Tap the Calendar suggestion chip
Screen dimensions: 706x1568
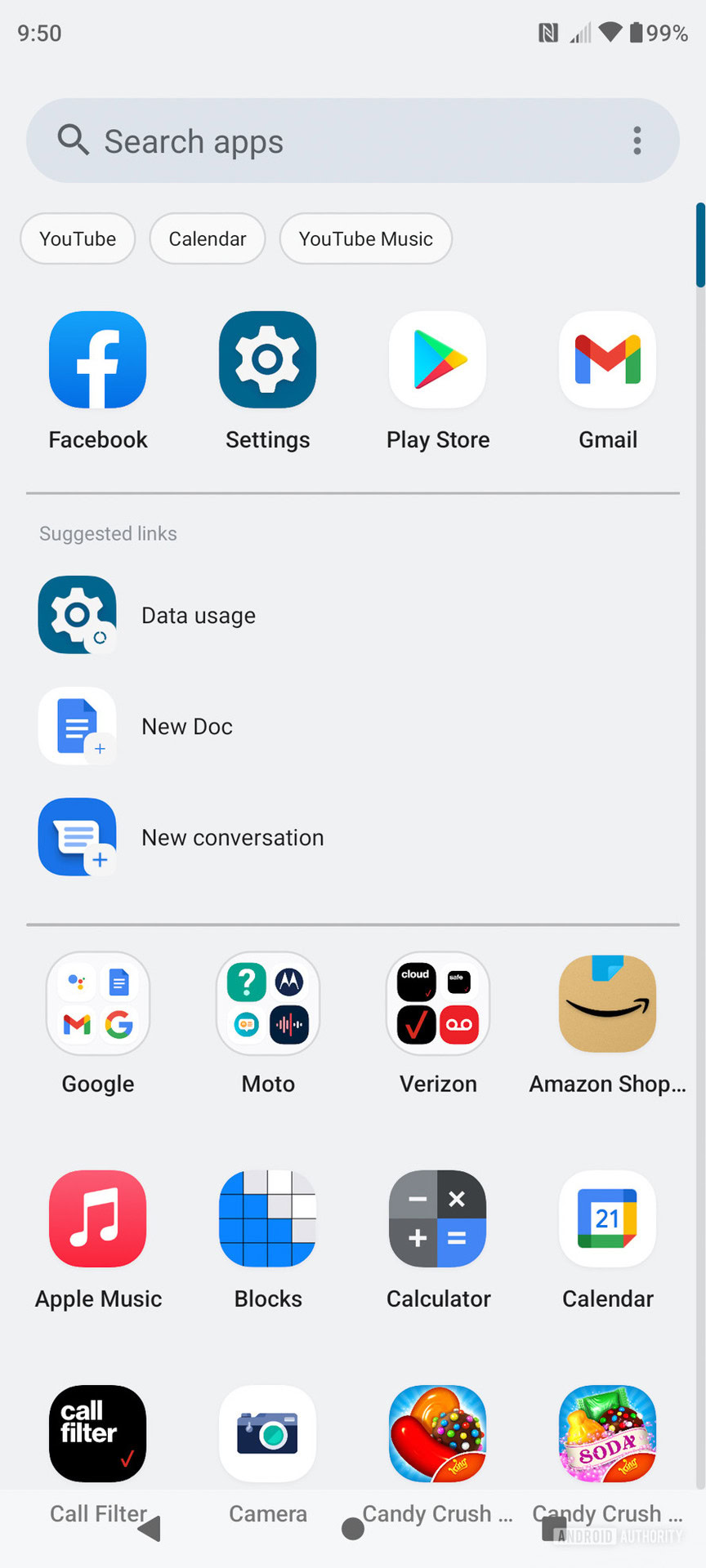[208, 238]
